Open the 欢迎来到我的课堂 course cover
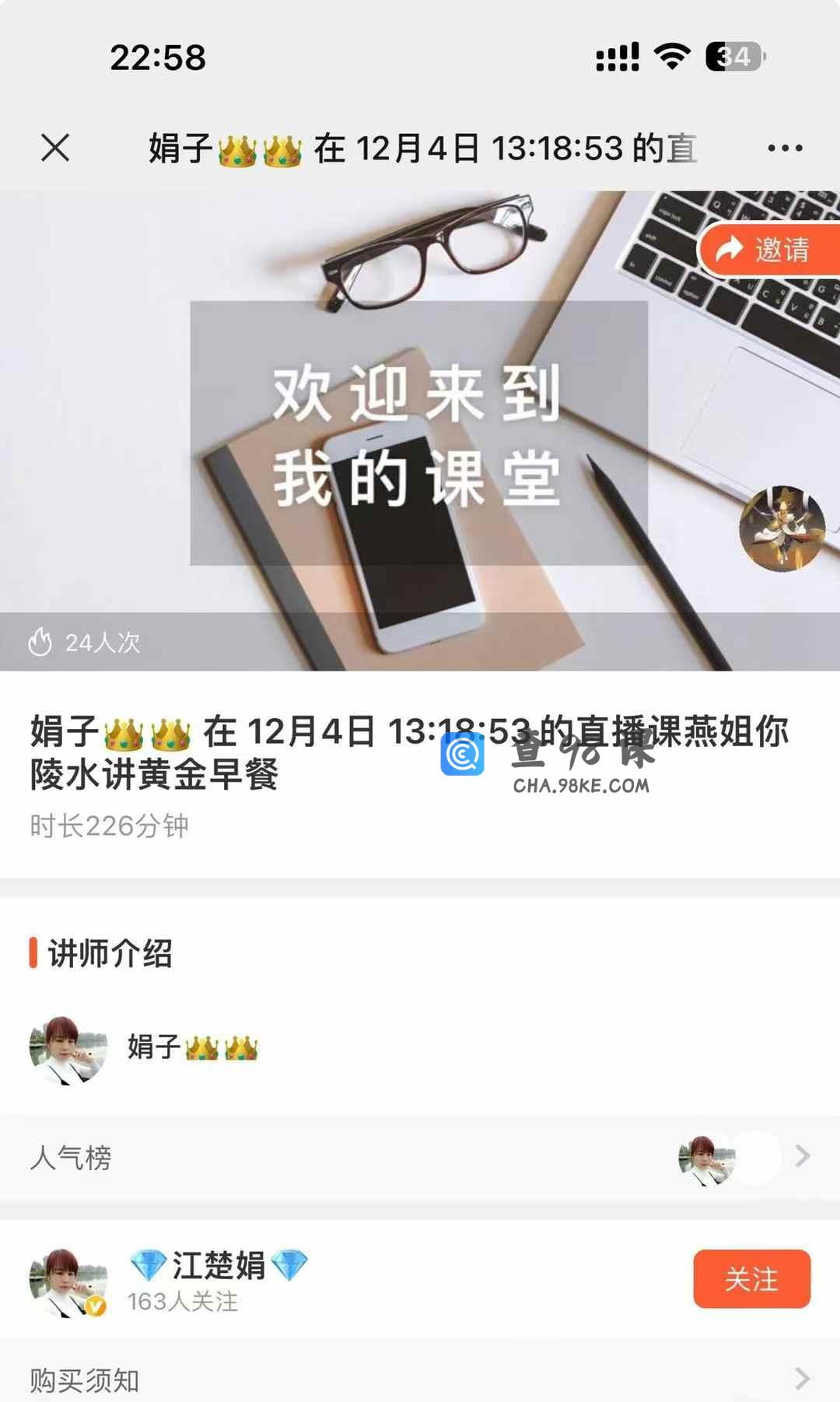Screen dimensions: 840x1402 tap(418, 433)
